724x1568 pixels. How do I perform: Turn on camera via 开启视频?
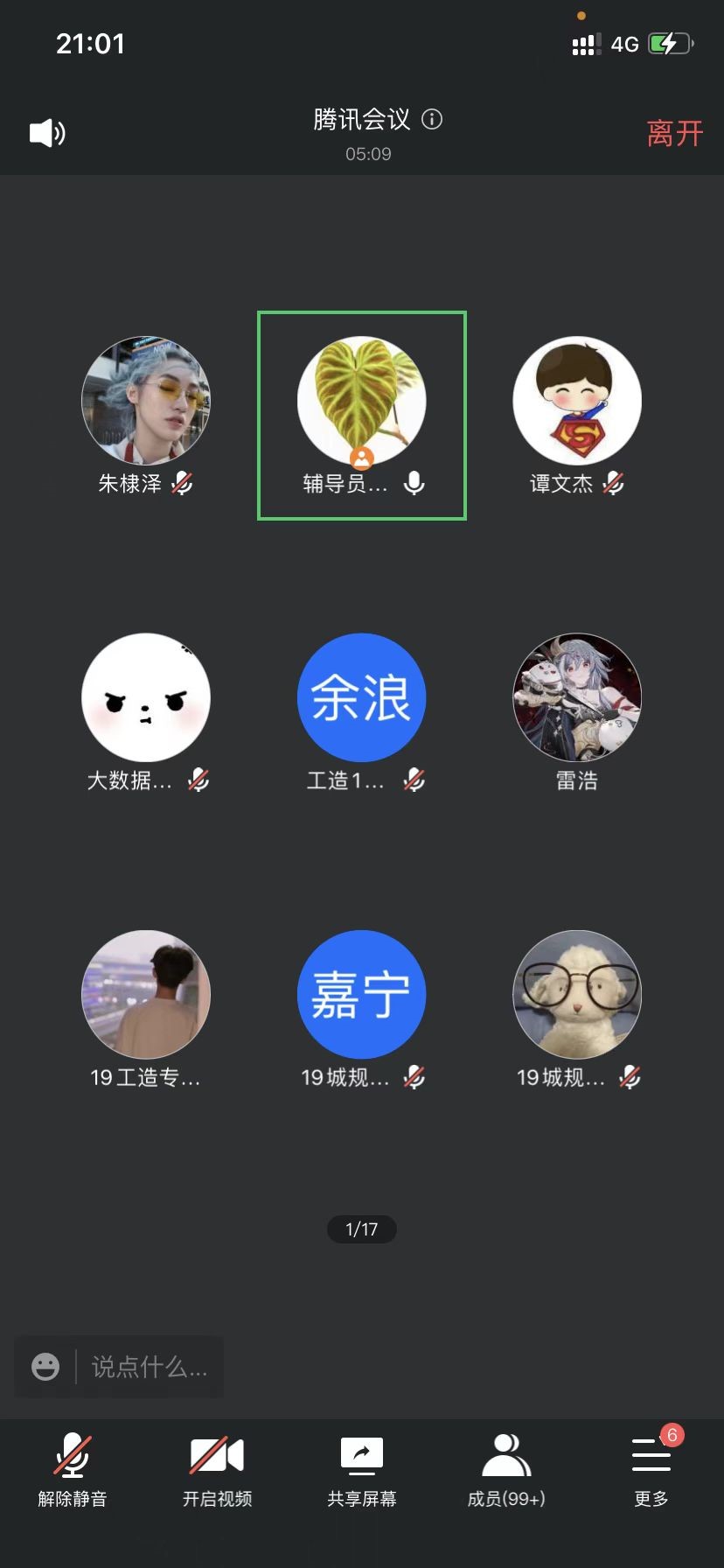click(217, 1470)
